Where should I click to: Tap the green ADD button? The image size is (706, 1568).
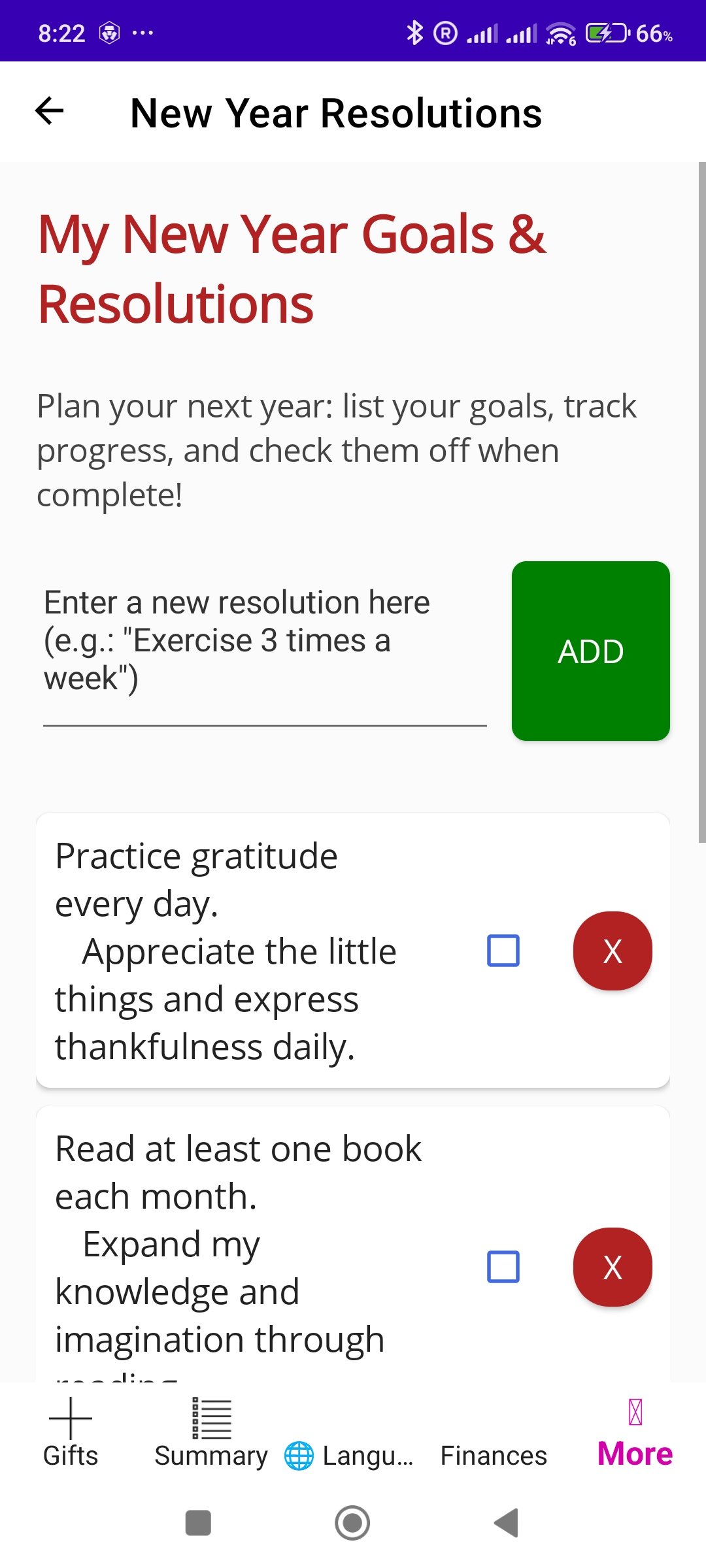point(590,651)
